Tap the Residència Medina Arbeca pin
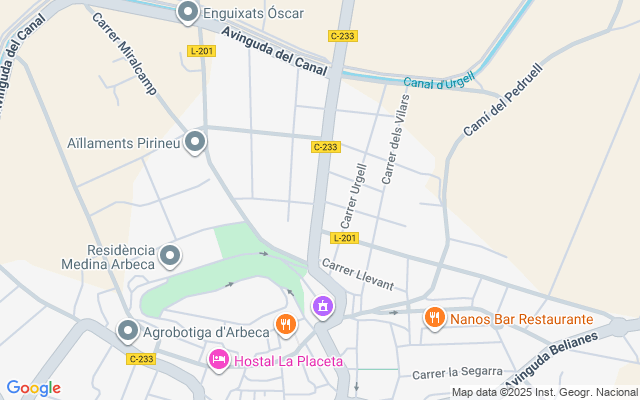The width and height of the screenshot is (640, 400). click(170, 257)
